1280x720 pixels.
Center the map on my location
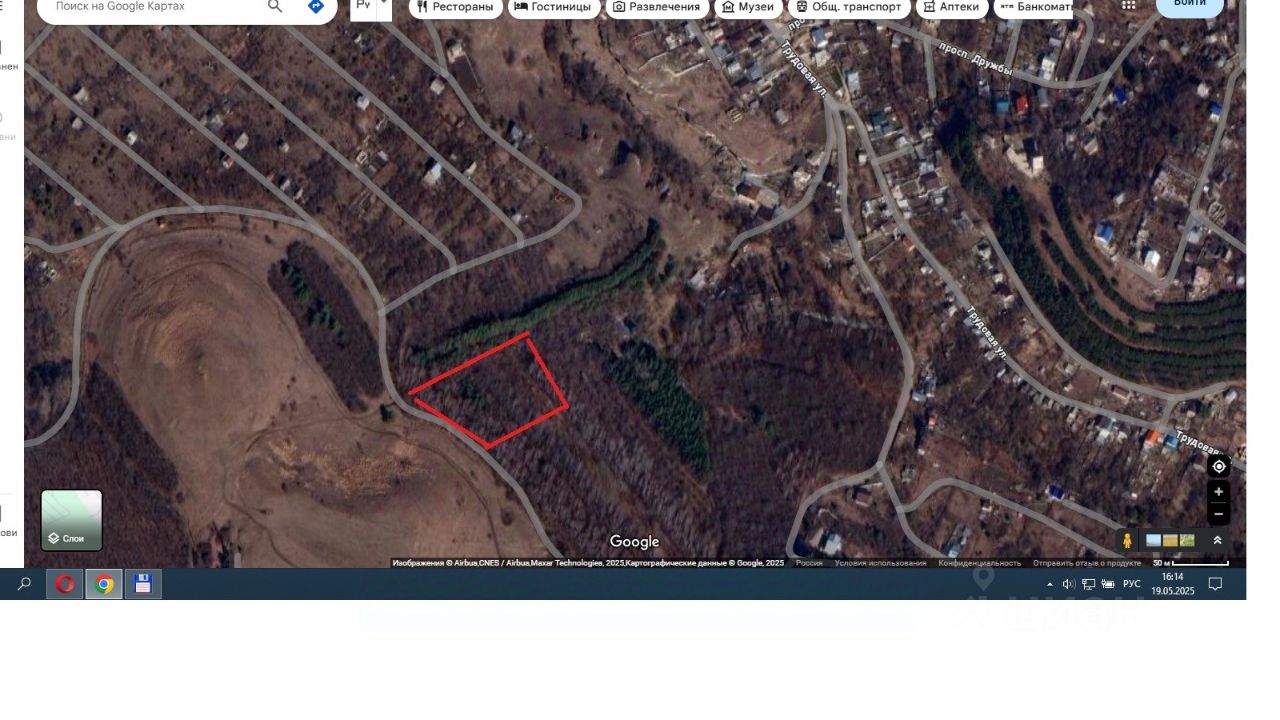(x=1218, y=466)
